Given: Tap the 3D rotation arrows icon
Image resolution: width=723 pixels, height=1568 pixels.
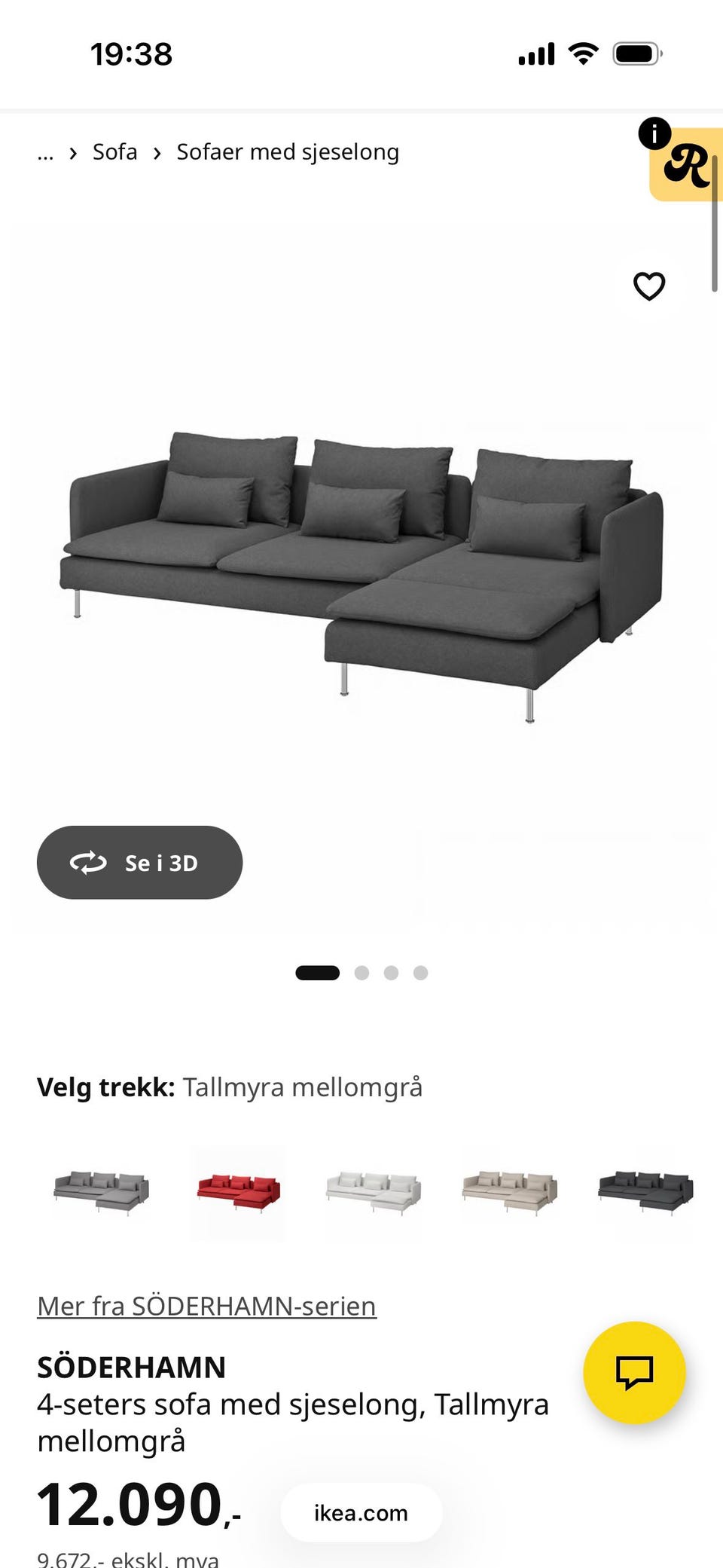Looking at the screenshot, I should [x=88, y=863].
